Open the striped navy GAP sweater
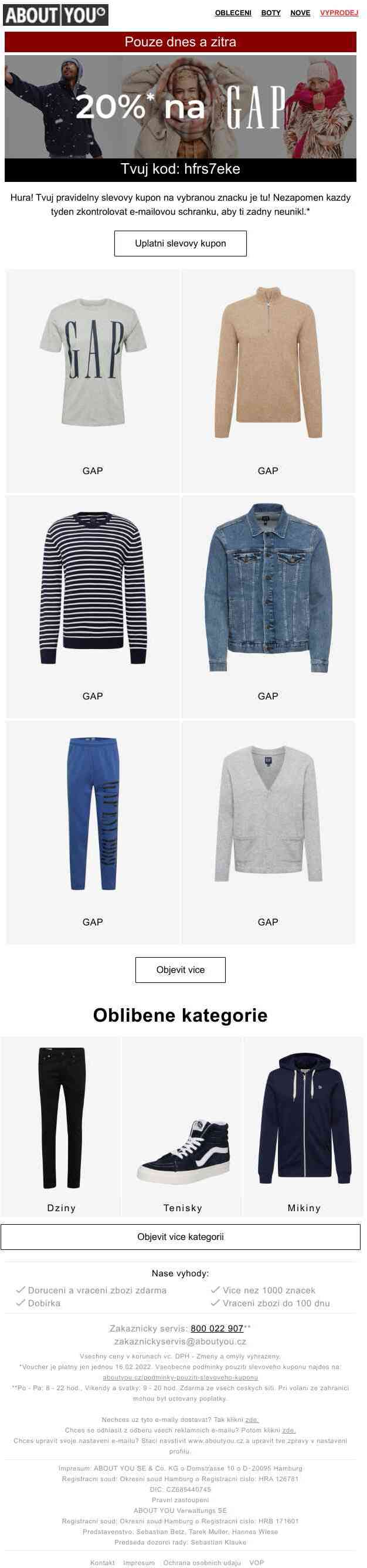367x1568 pixels. click(x=93, y=589)
